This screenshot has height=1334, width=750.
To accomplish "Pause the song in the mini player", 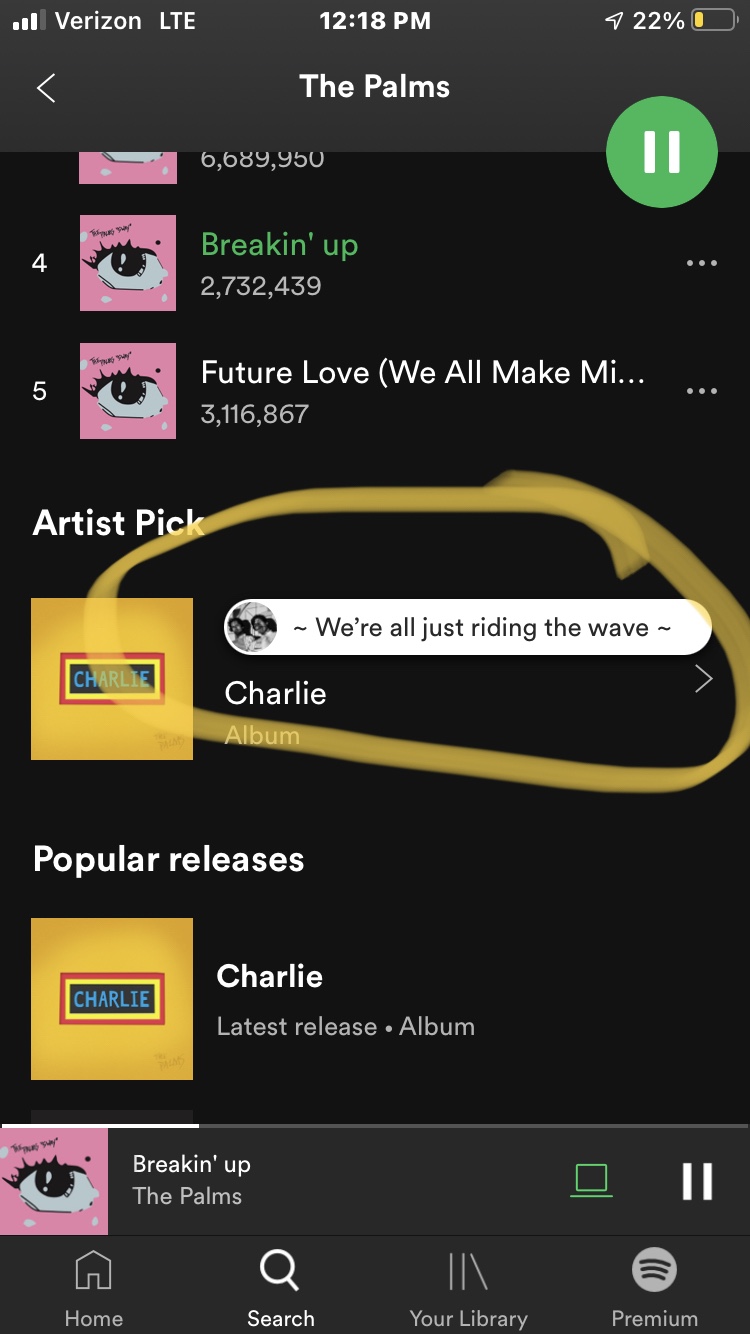I will point(697,1181).
